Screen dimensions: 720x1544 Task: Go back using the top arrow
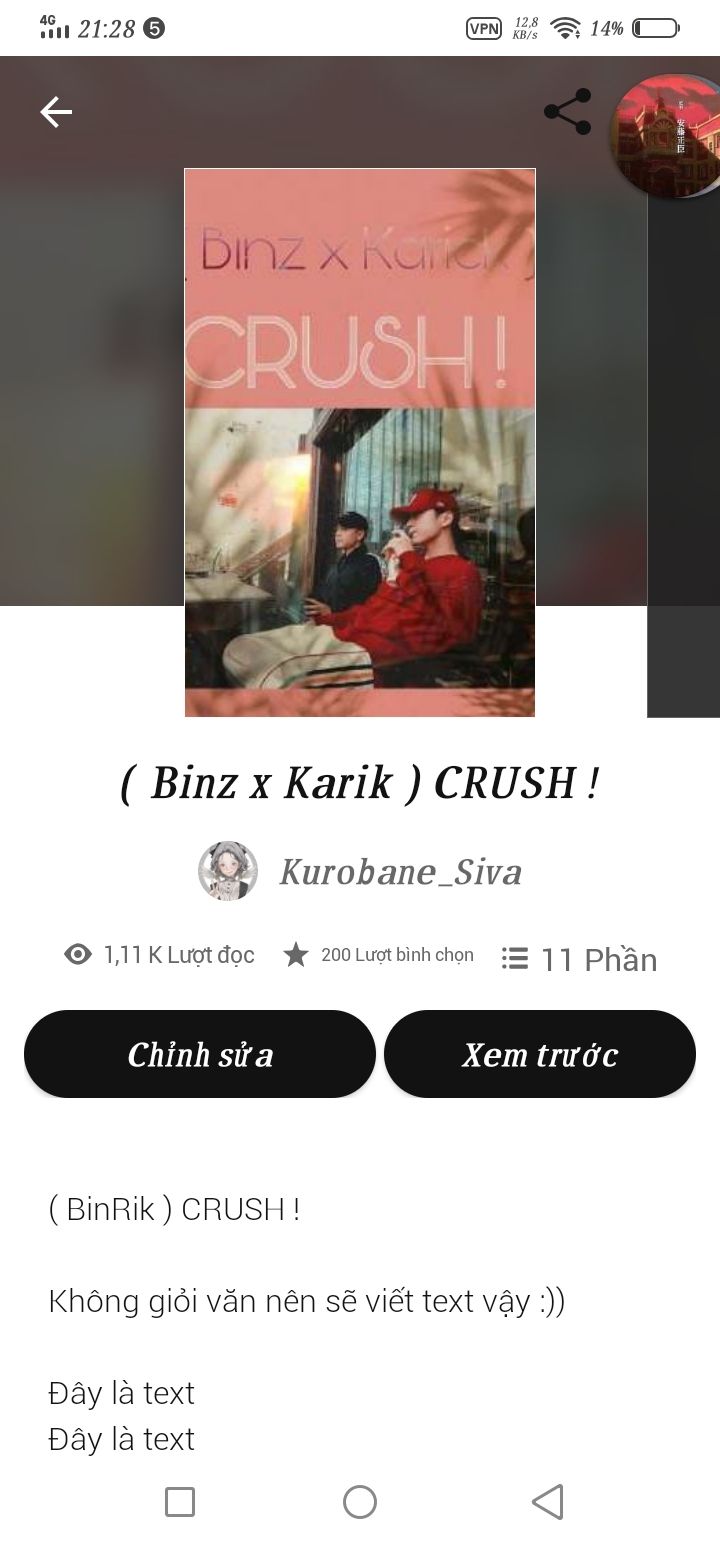point(56,112)
